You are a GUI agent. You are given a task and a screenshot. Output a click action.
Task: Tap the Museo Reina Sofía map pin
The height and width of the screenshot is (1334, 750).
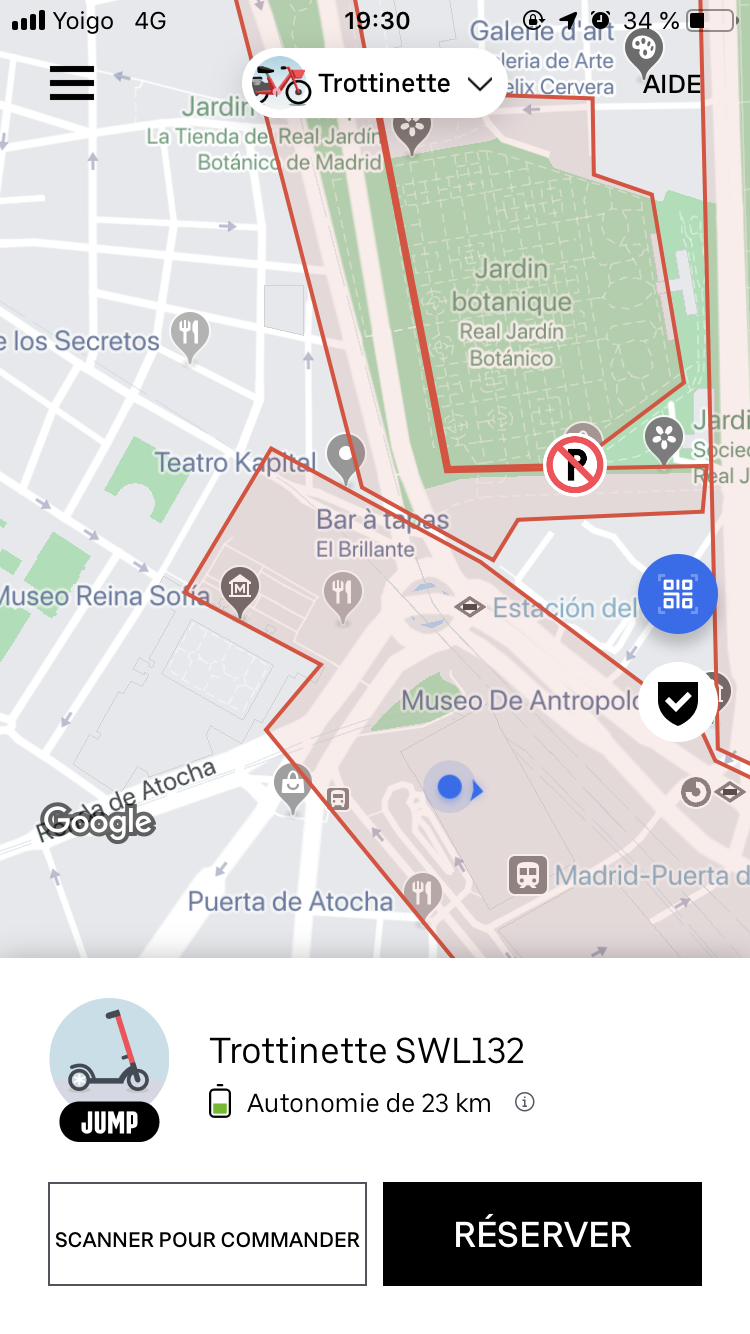coord(240,590)
